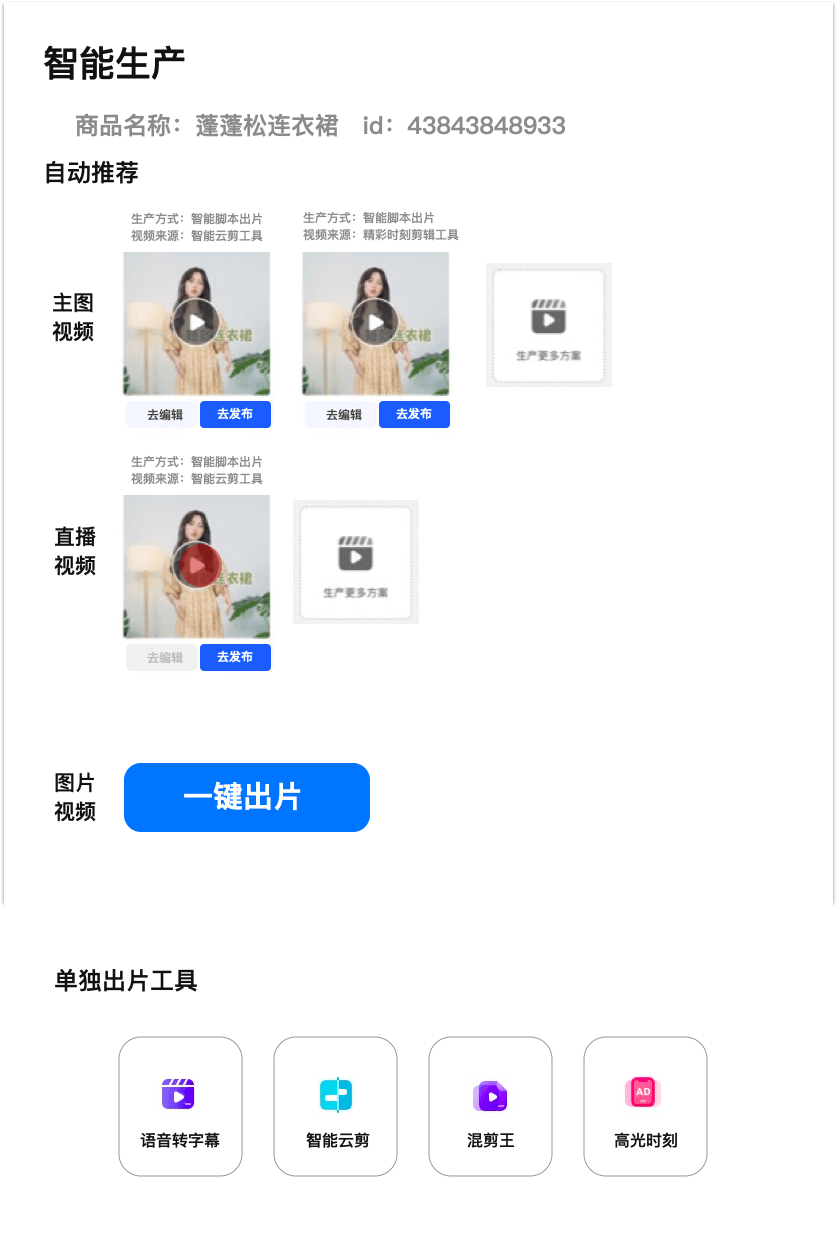The width and height of the screenshot is (837, 1237).
Task: Select the 高光时刻 tool
Action: 645,1106
